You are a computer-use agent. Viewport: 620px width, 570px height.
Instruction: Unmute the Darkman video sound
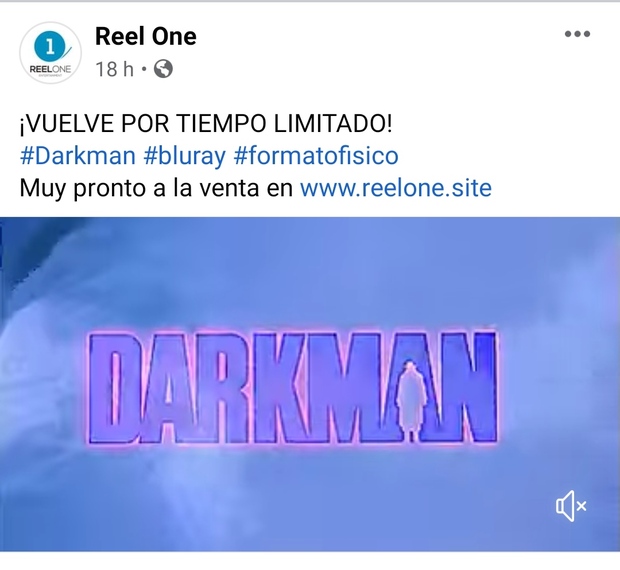point(569,507)
